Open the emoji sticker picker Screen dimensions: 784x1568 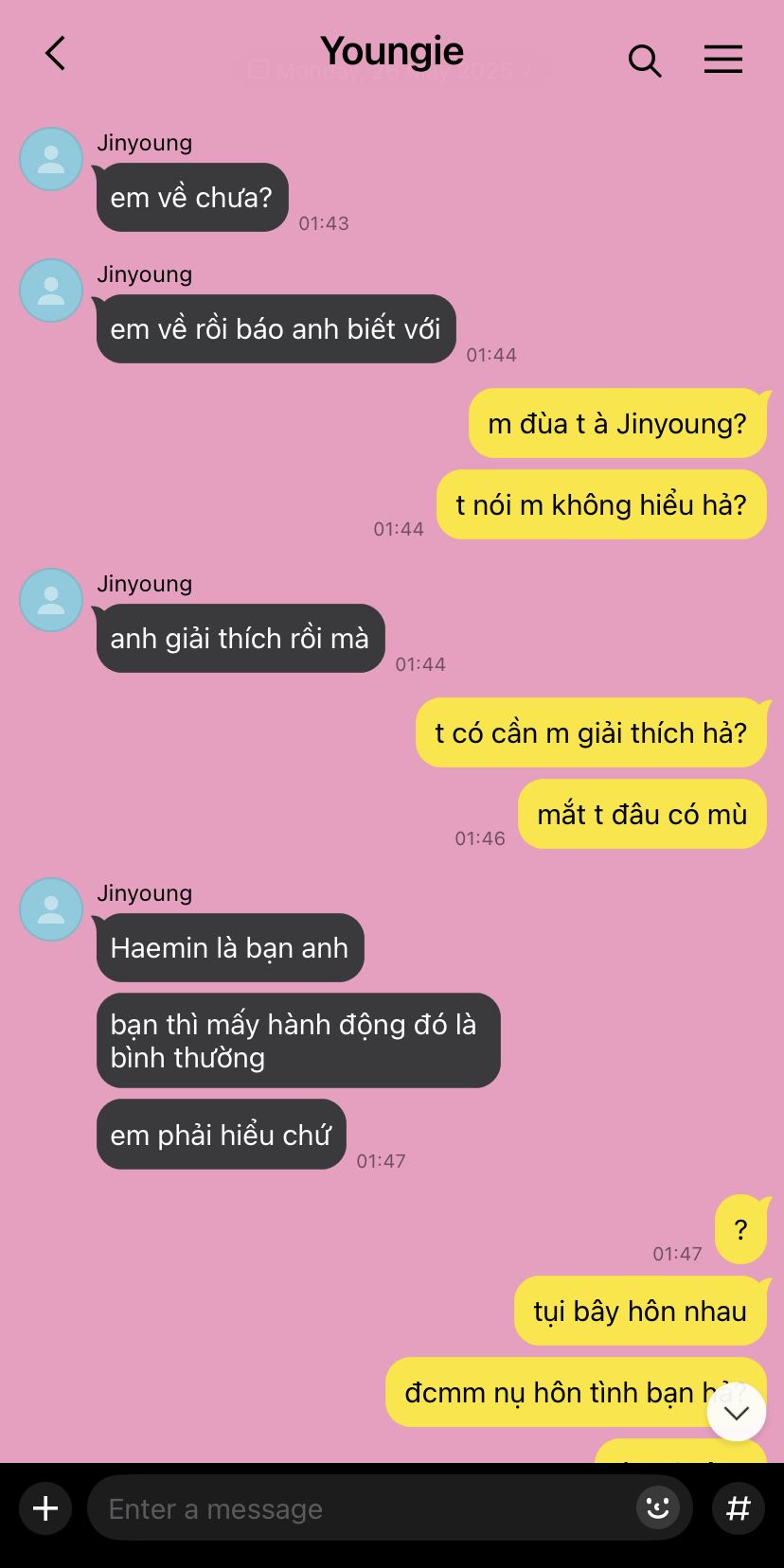point(658,1508)
